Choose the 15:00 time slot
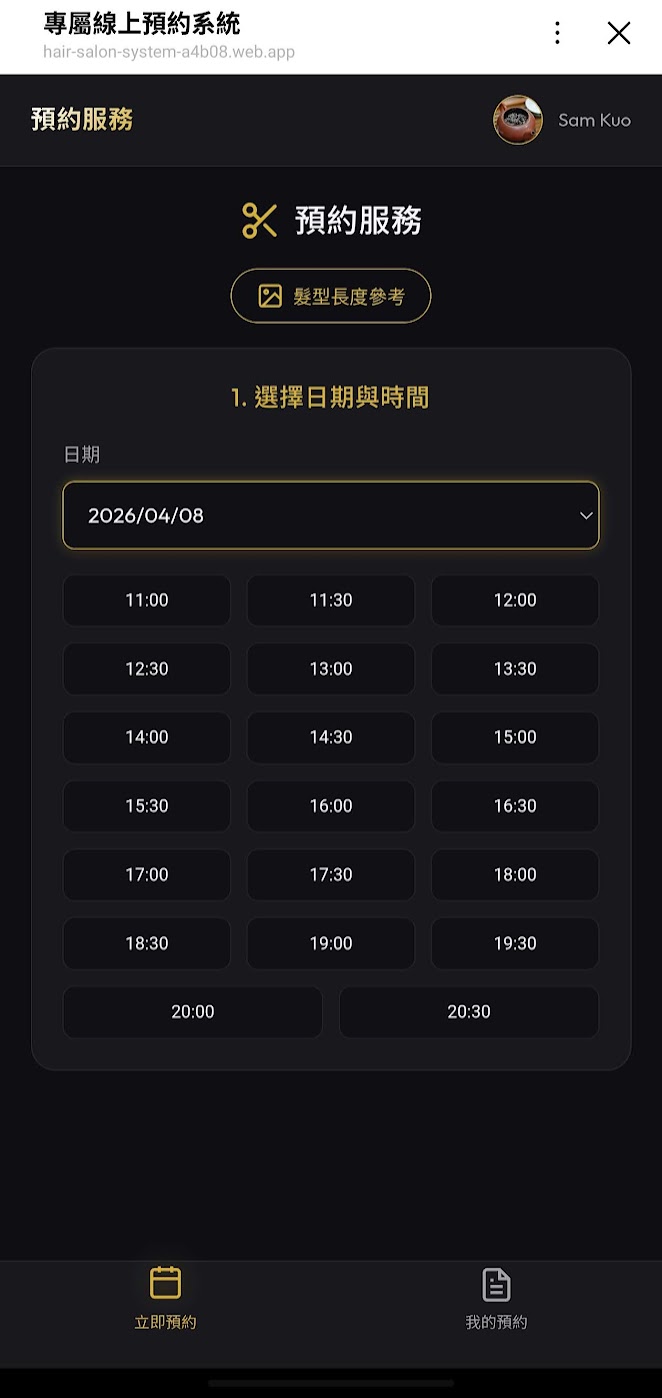Image resolution: width=662 pixels, height=1398 pixels. coord(515,737)
